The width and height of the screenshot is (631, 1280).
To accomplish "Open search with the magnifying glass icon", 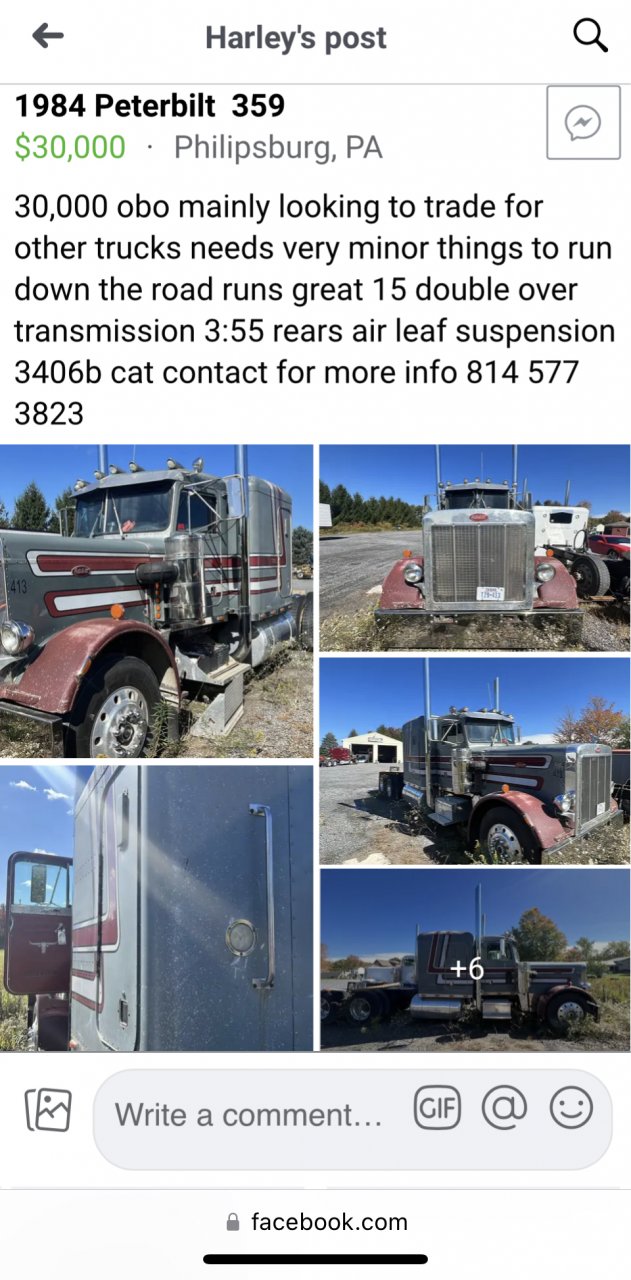I will point(590,37).
